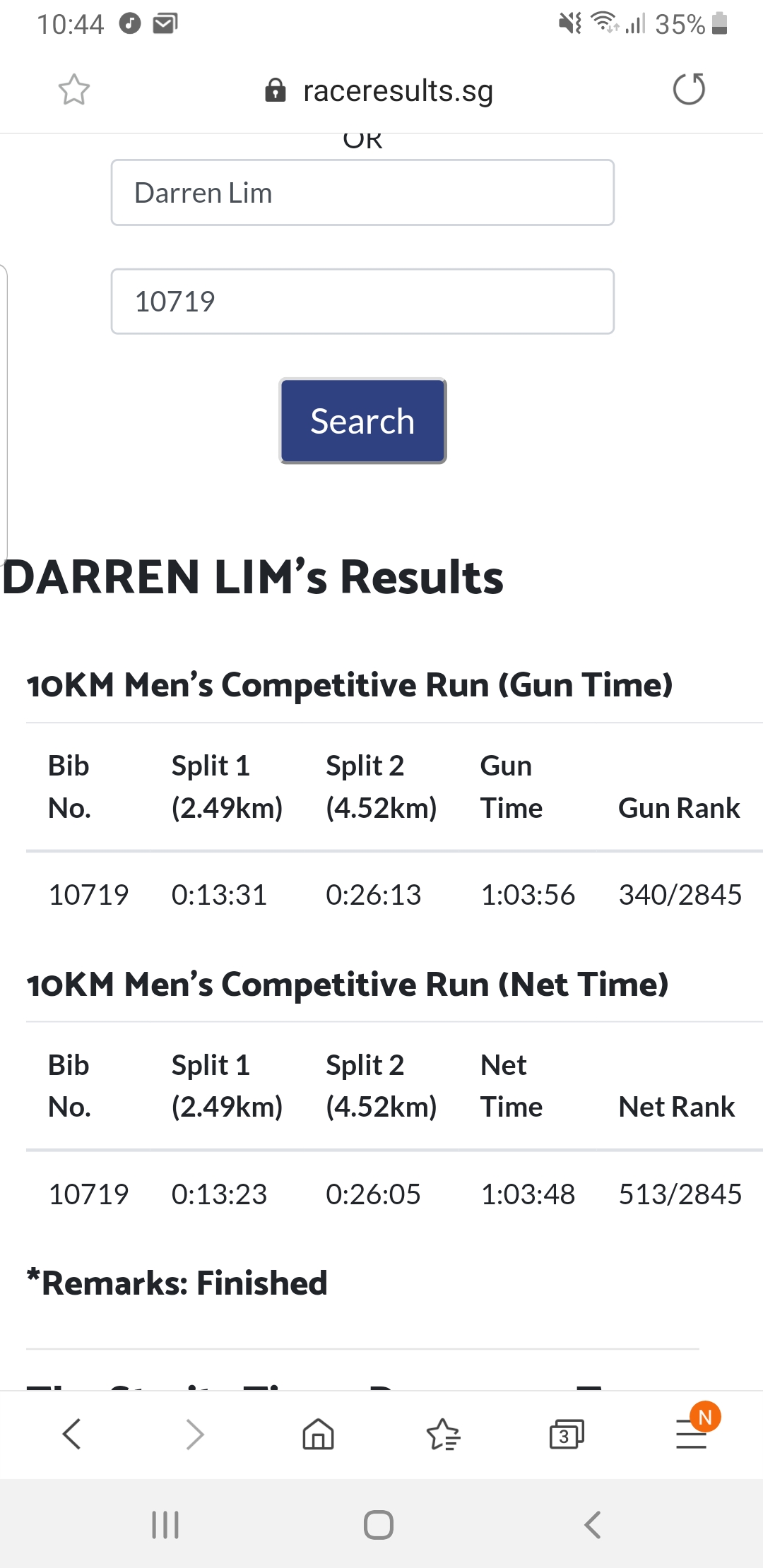
Task: Tap the raceresults.sg address bar
Action: coord(381,90)
